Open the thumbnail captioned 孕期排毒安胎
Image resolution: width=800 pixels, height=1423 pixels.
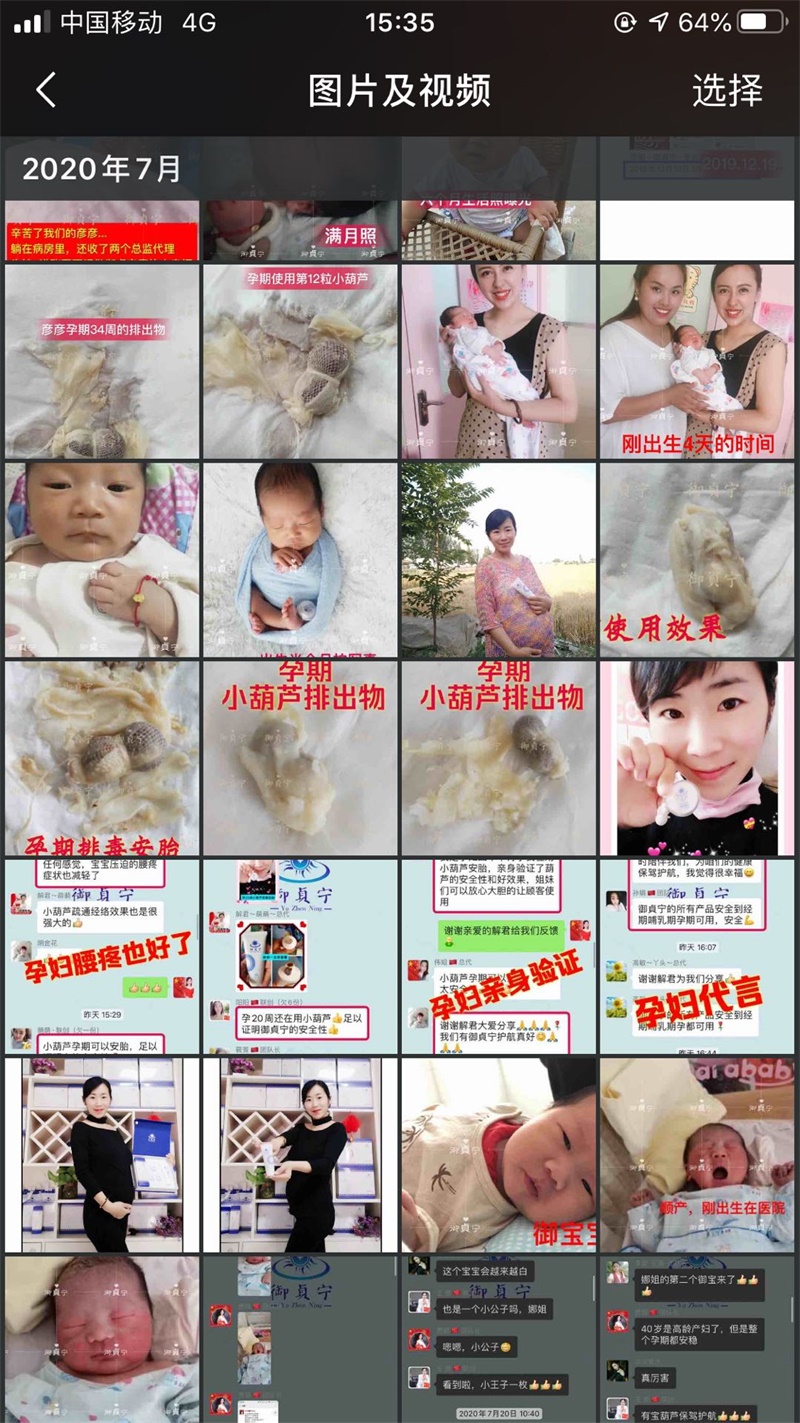pyautogui.click(x=102, y=757)
